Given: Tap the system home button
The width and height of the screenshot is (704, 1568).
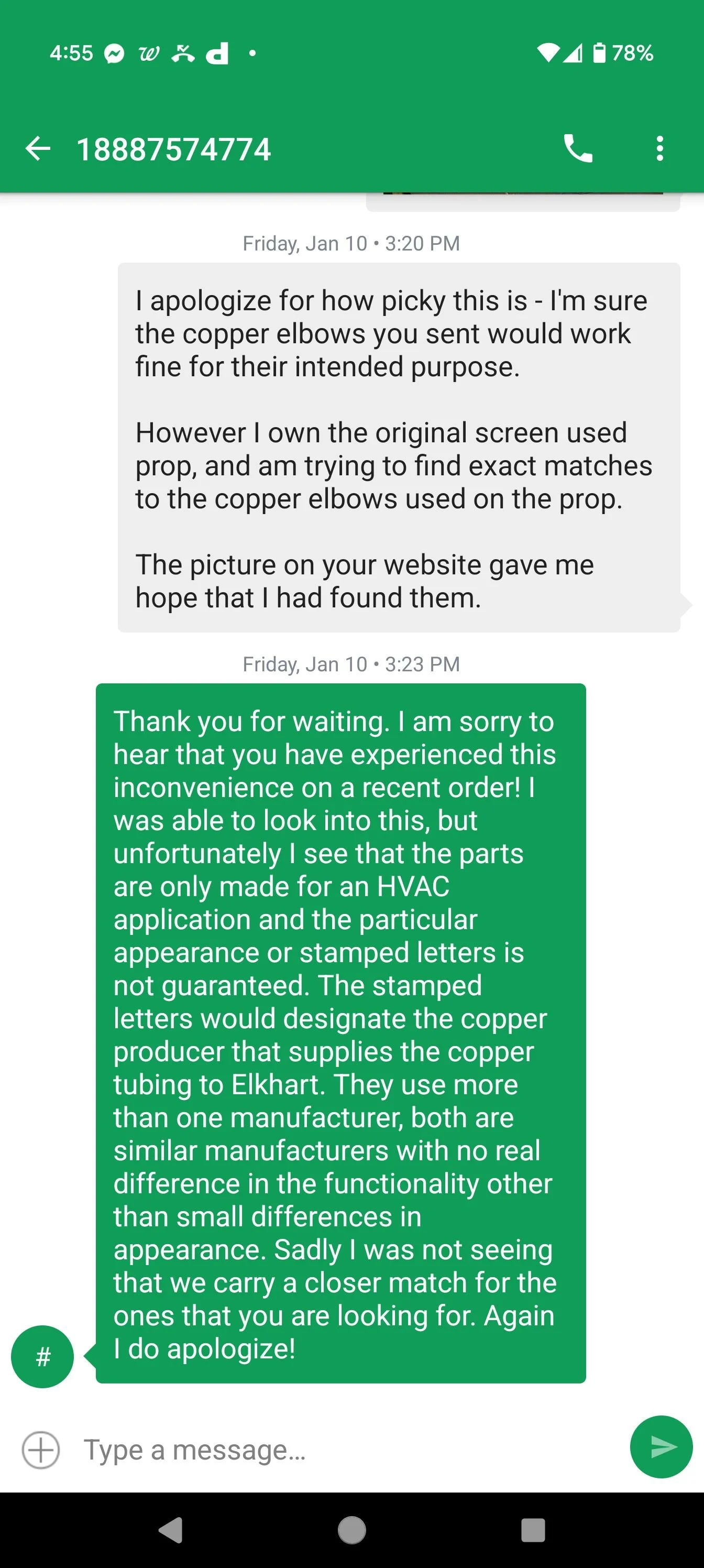Looking at the screenshot, I should point(351,1530).
